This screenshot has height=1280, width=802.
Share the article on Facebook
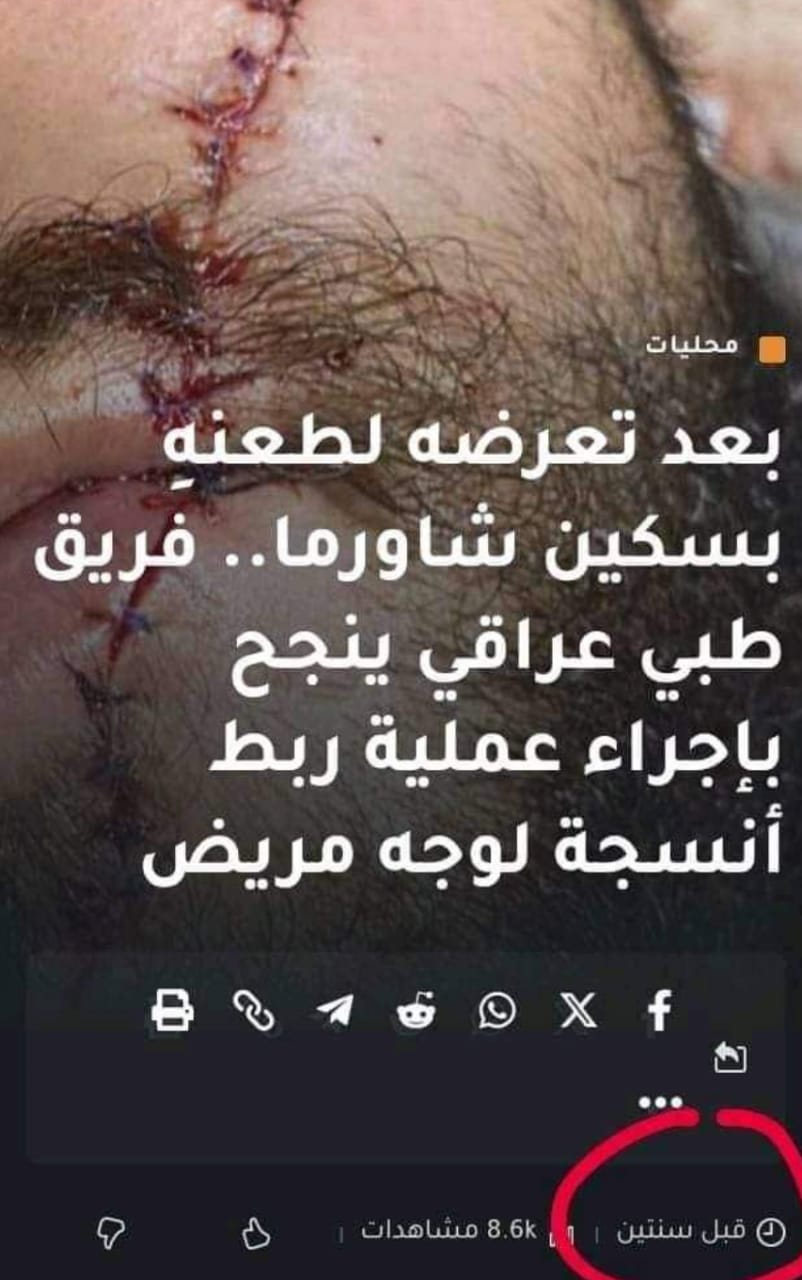(x=659, y=1012)
